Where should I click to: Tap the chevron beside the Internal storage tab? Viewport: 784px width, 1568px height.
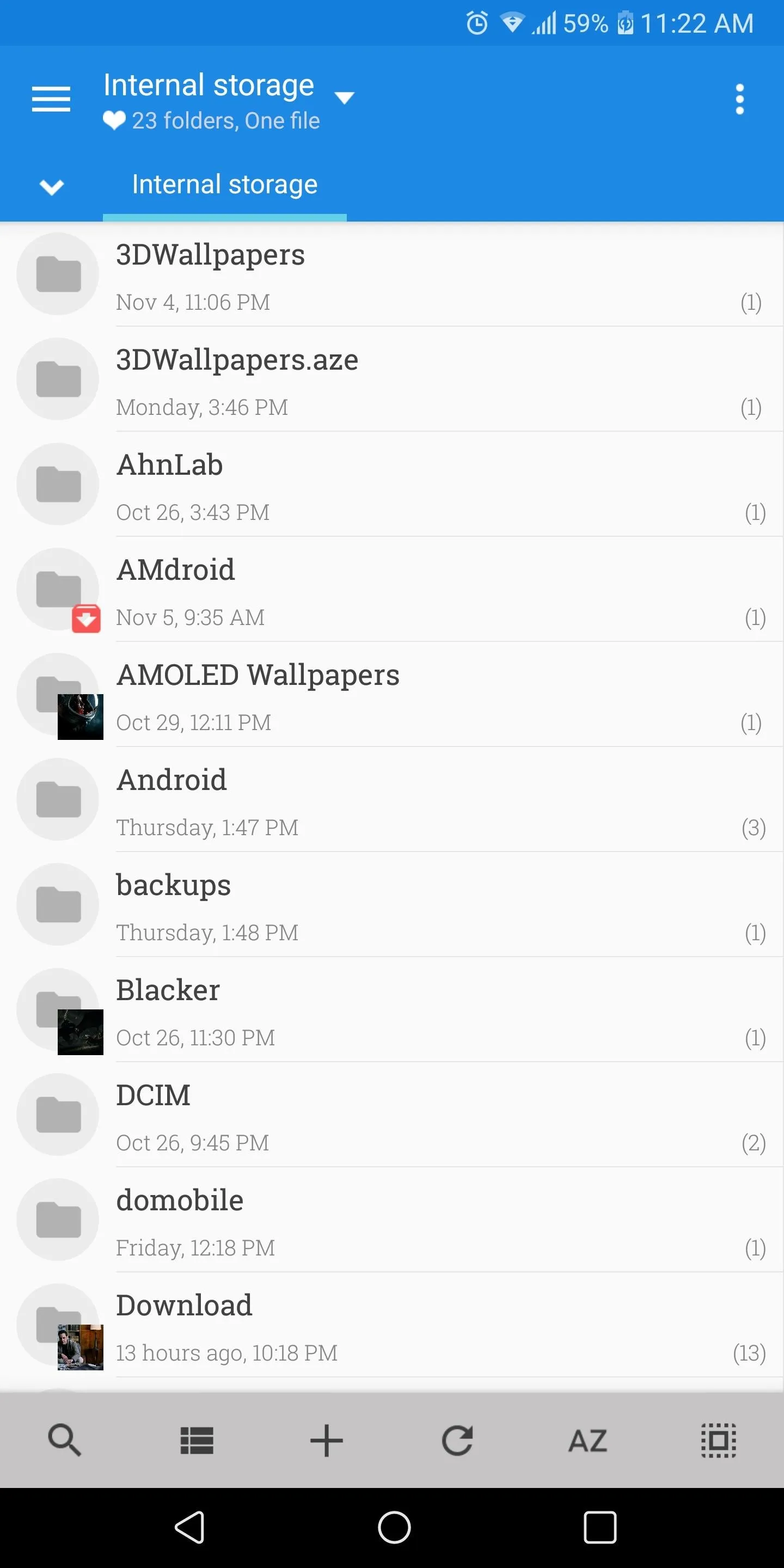point(52,186)
